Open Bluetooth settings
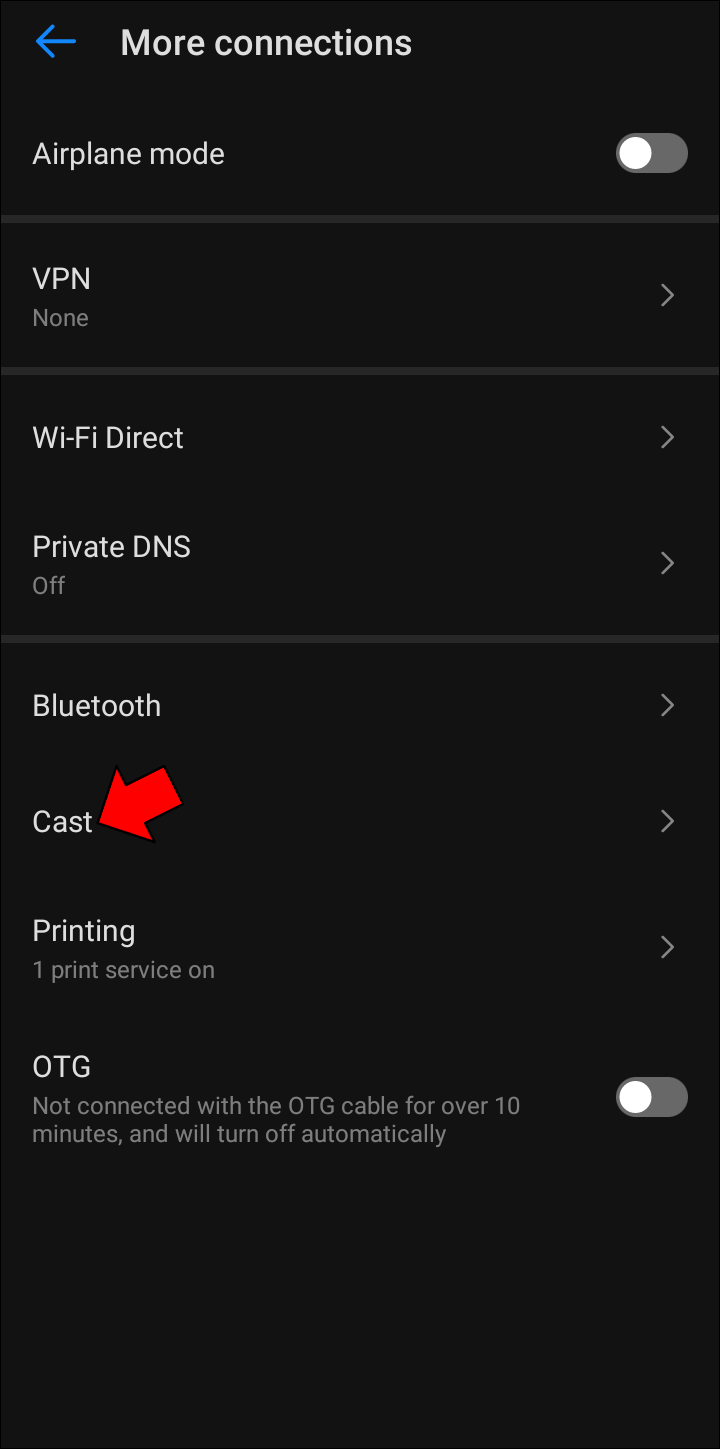The height and width of the screenshot is (1449, 720). coord(360,706)
